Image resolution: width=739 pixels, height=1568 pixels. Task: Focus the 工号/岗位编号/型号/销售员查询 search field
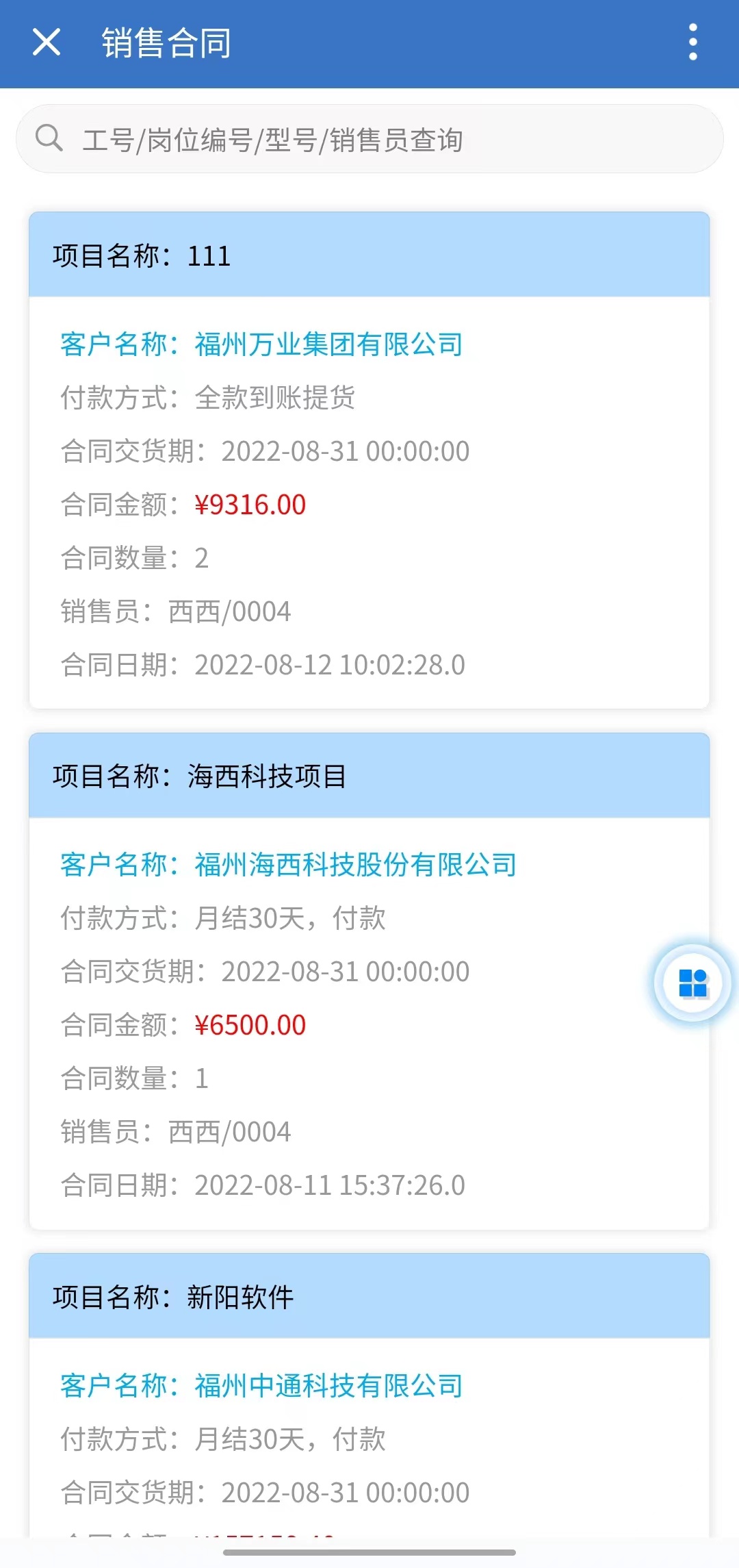coord(369,139)
